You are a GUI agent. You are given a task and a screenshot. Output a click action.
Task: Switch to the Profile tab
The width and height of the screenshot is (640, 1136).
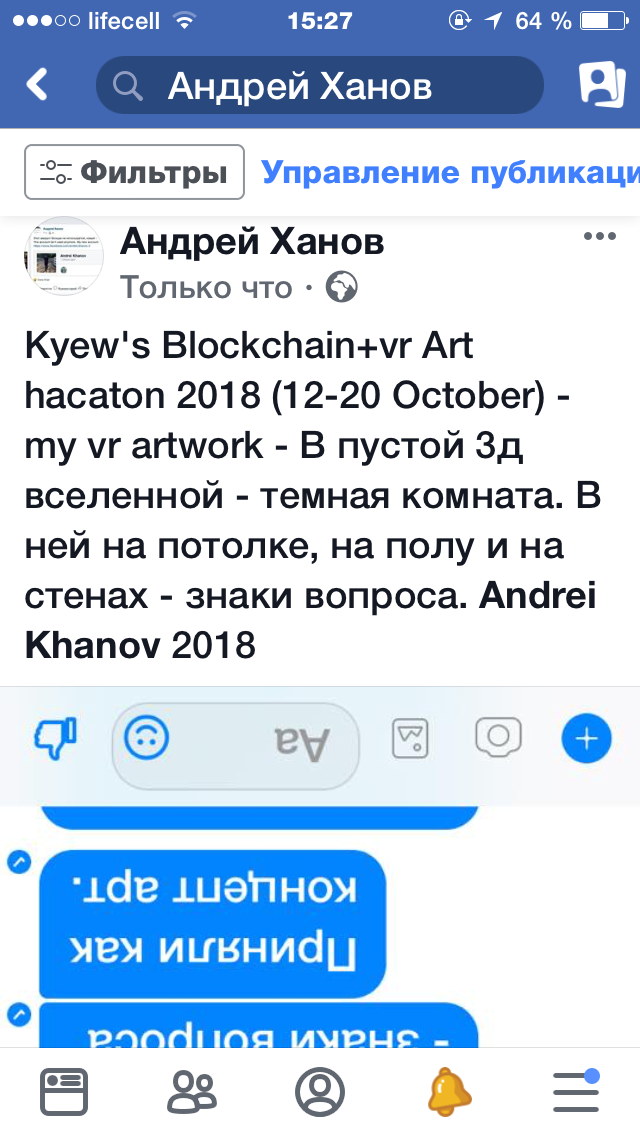pos(320,1090)
